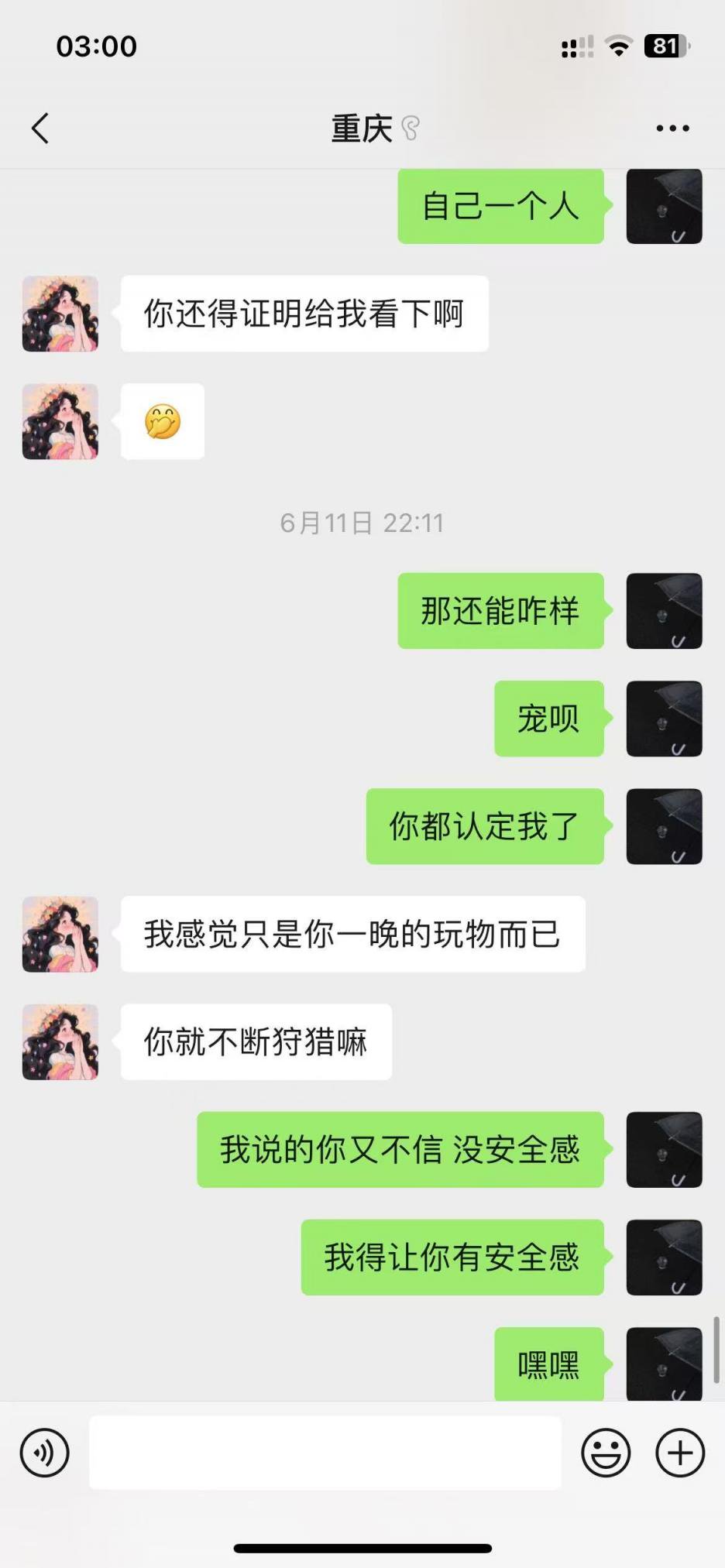Switch to voice message input
Screen dimensions: 725x1568
click(44, 1453)
